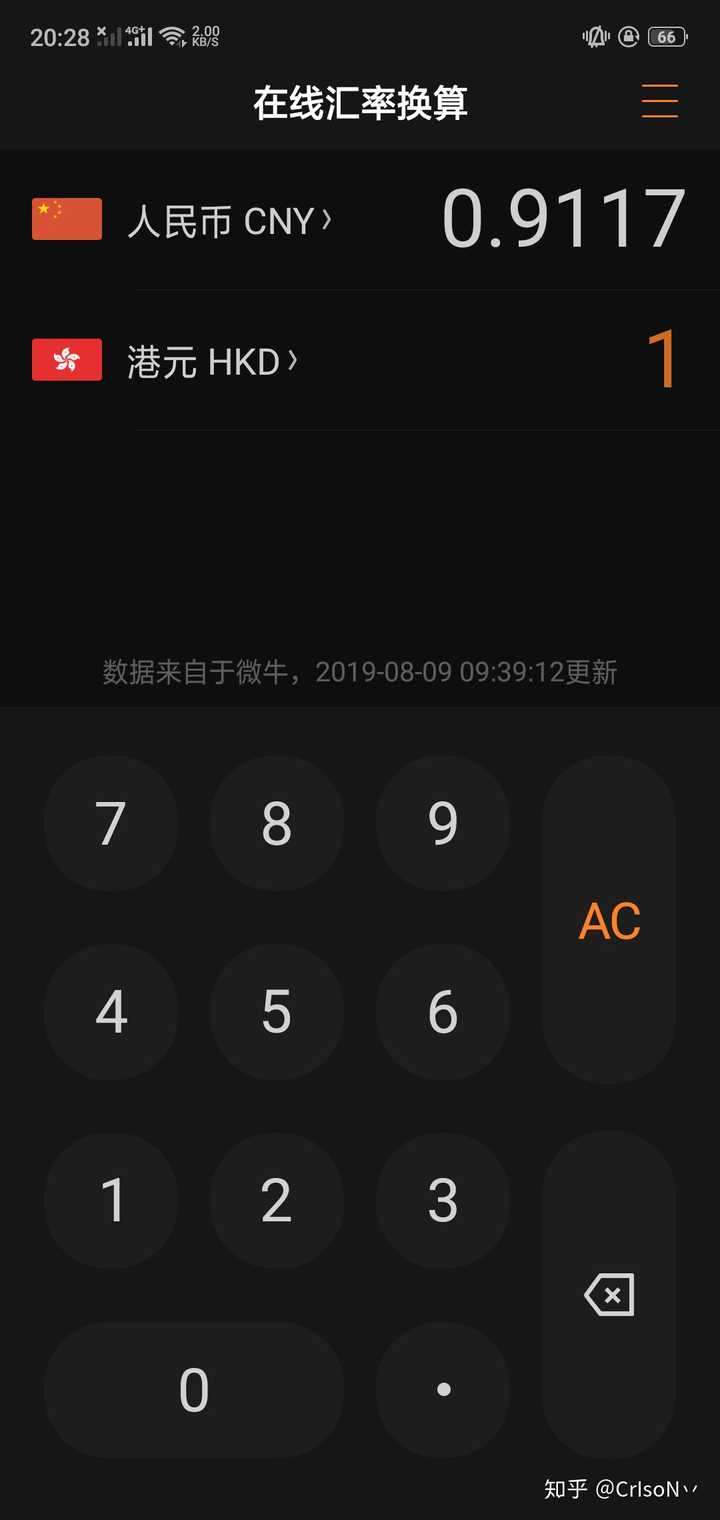This screenshot has height=1520, width=720.
Task: Tap the data update timestamp text
Action: (x=360, y=671)
